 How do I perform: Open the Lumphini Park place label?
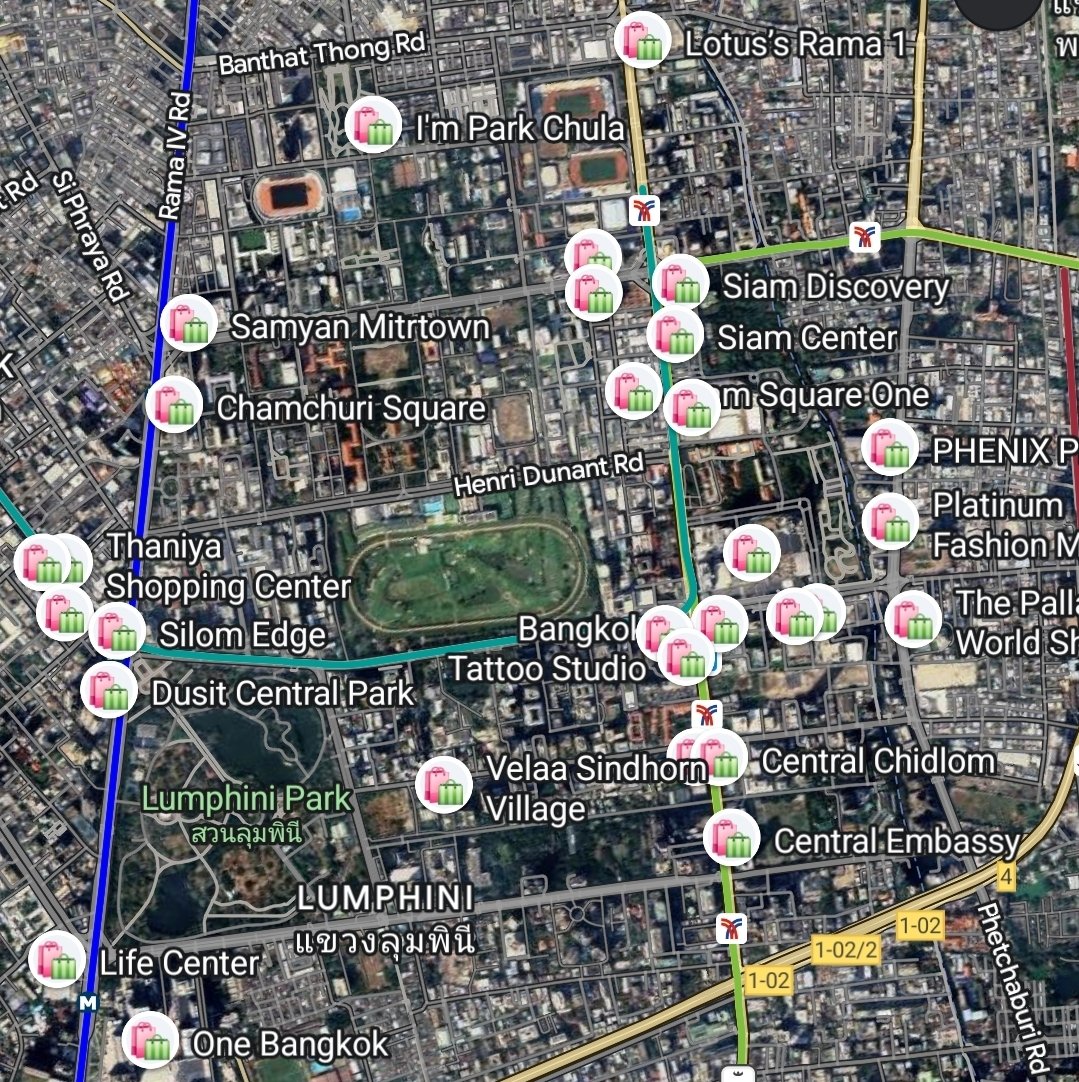point(246,799)
